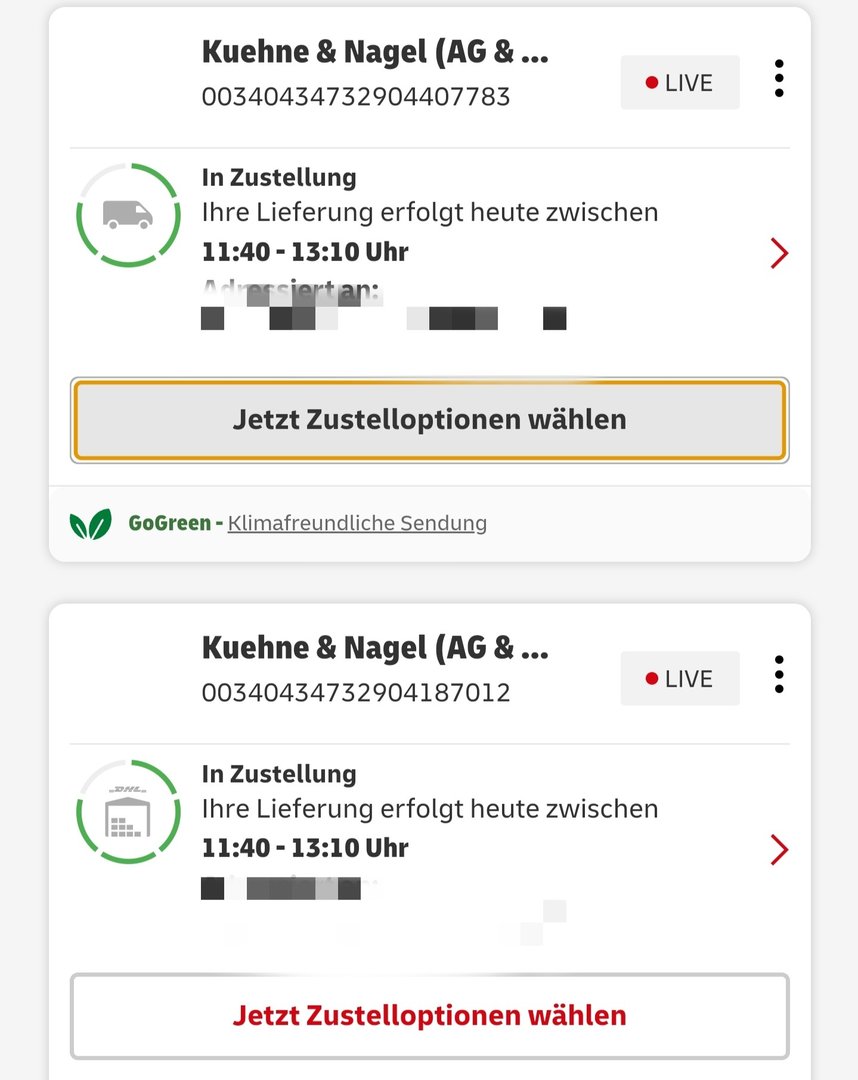This screenshot has width=858, height=1080.
Task: Select red 'Jetzt Zustelloptionen wählen' button
Action: coord(429,1016)
